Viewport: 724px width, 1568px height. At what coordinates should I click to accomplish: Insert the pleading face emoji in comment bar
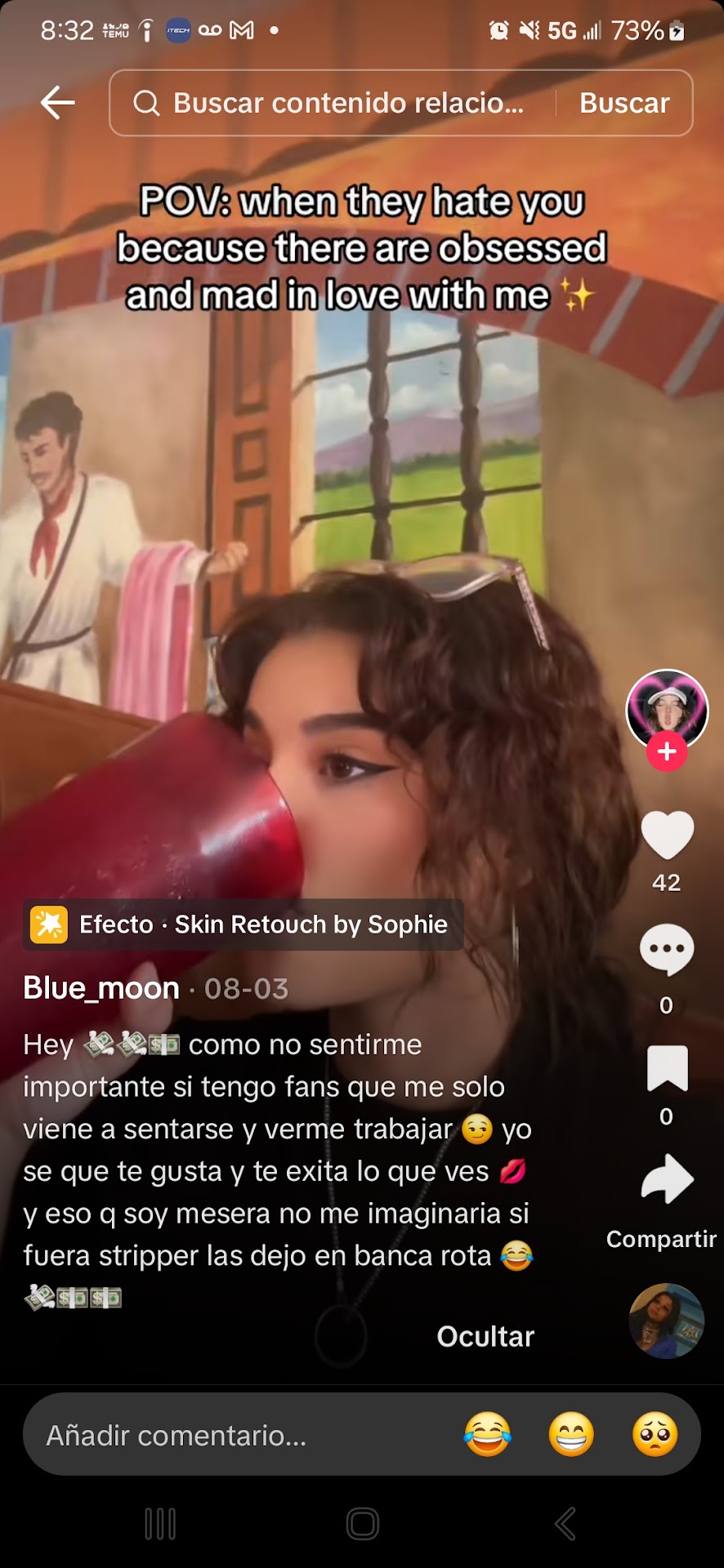point(655,1435)
